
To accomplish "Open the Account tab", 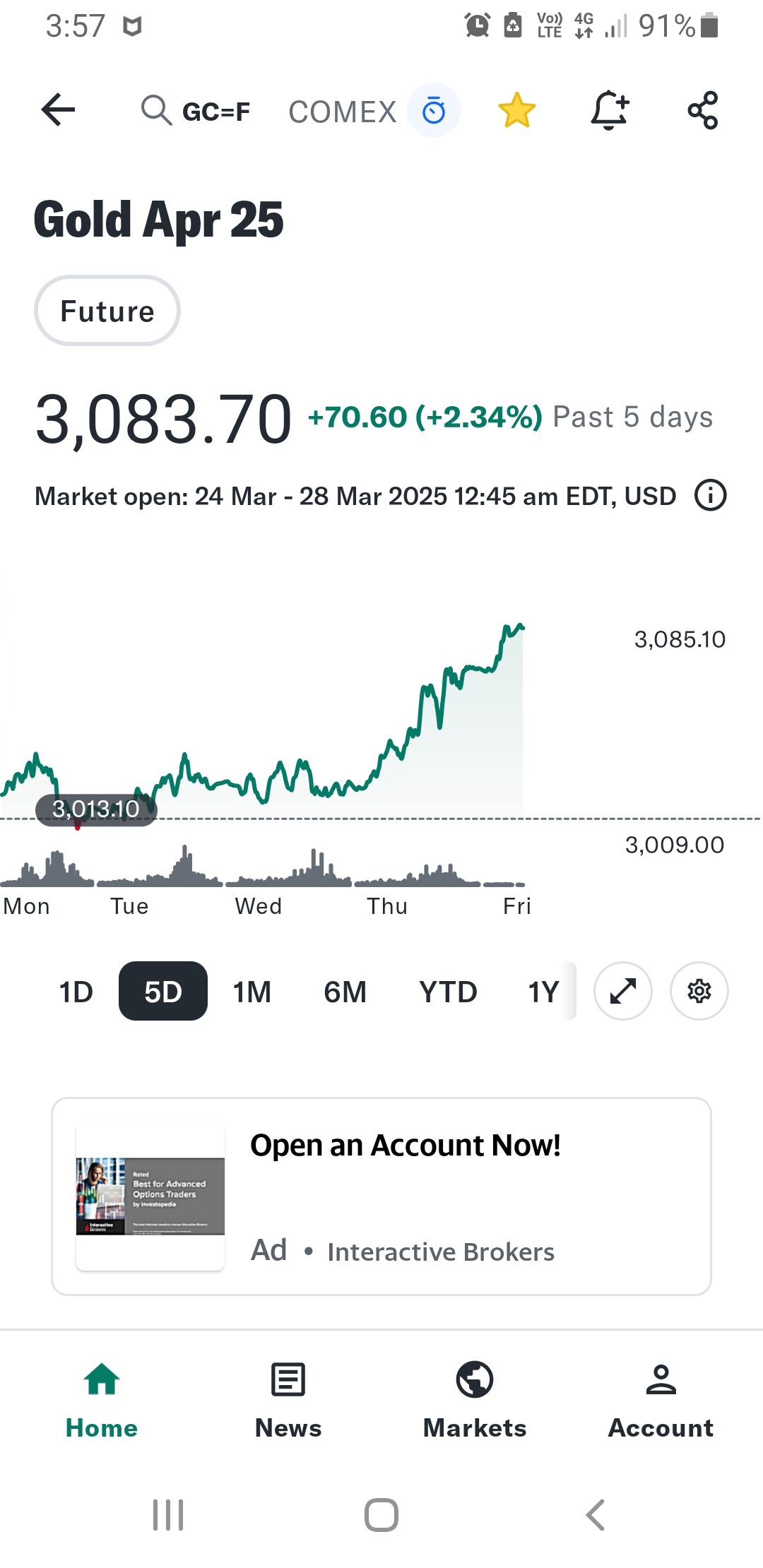I will click(x=661, y=1401).
